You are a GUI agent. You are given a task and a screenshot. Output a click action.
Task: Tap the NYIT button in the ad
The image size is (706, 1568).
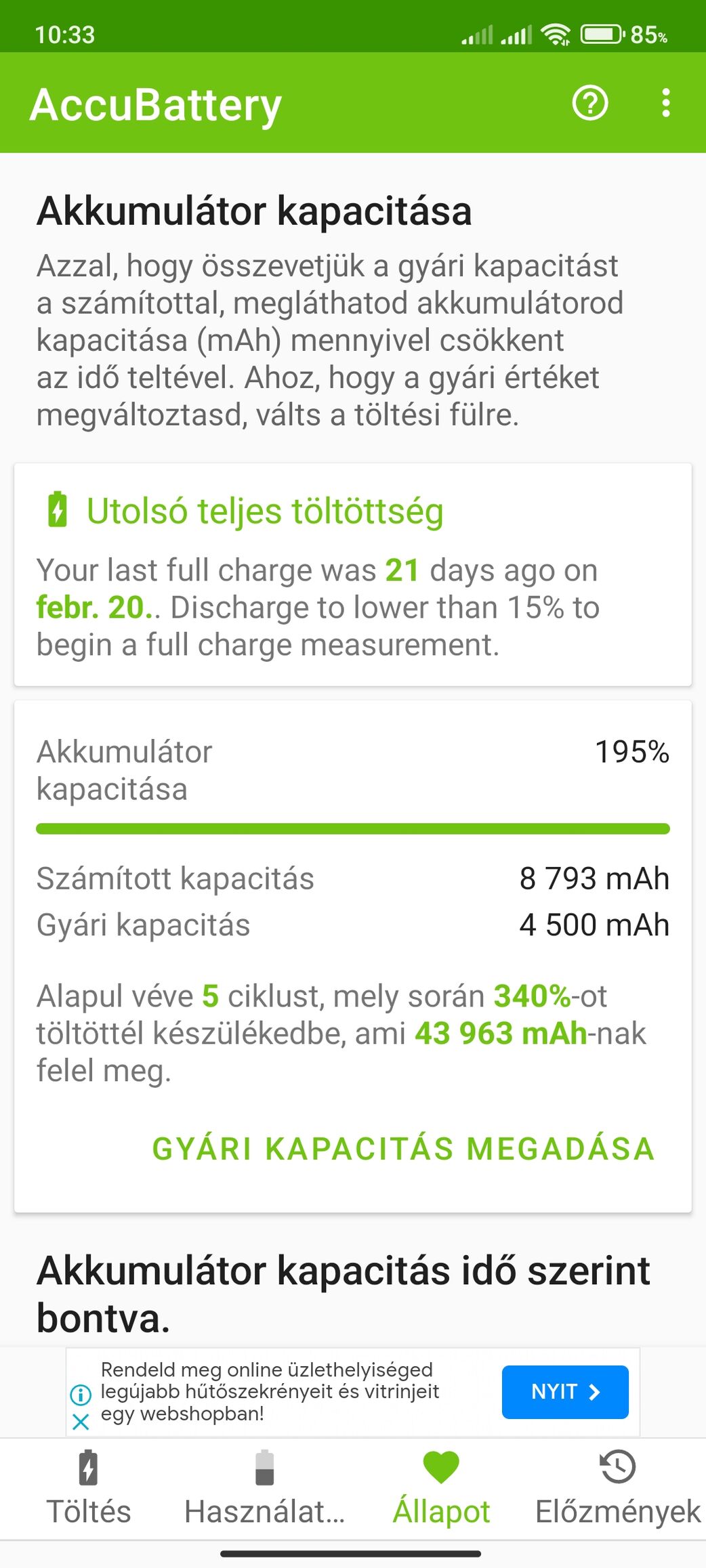coord(565,1392)
